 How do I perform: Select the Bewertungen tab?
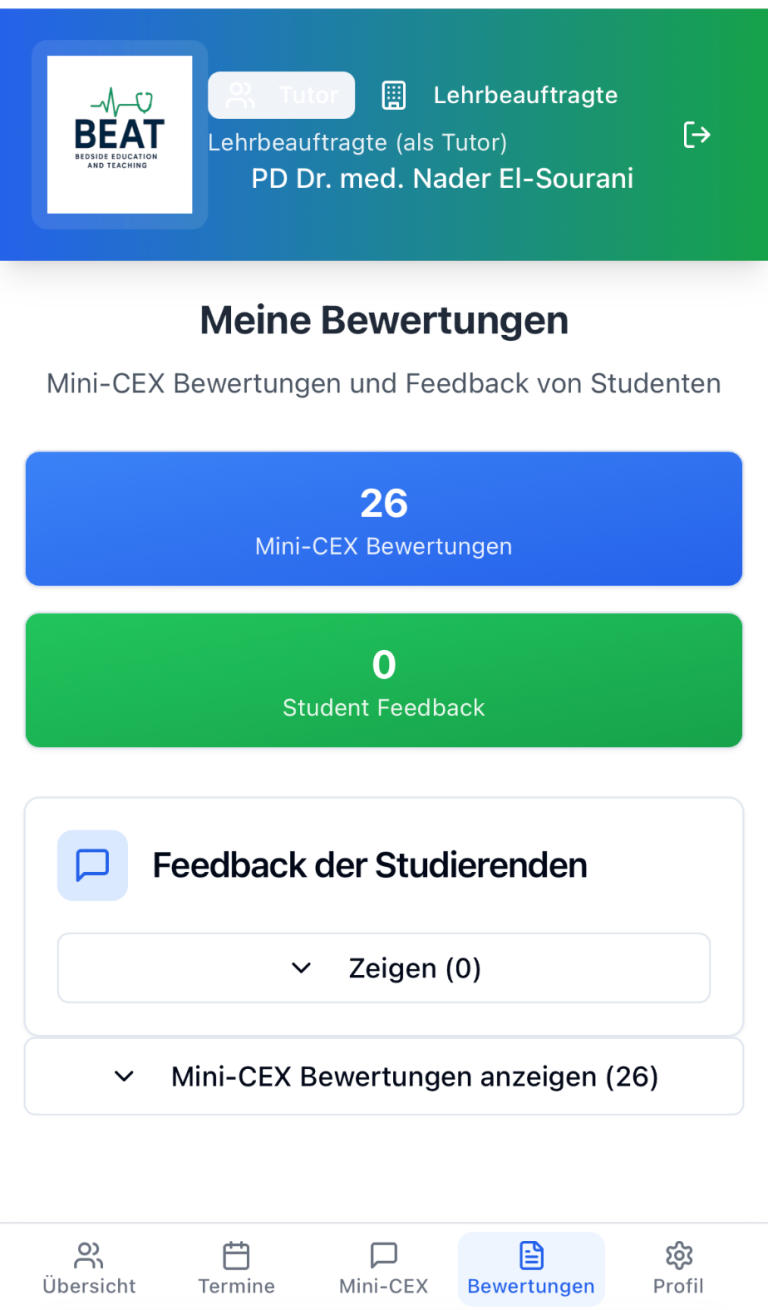click(x=531, y=1268)
